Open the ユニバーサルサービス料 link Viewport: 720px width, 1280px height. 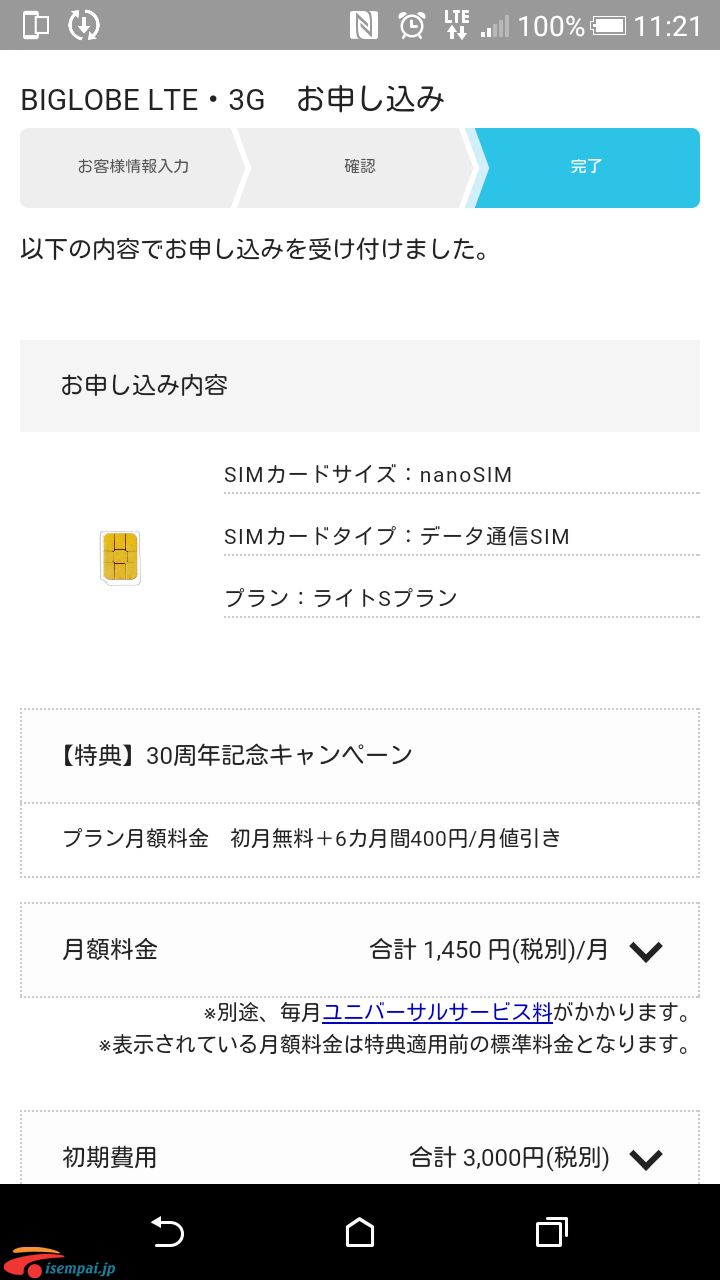[x=438, y=1012]
